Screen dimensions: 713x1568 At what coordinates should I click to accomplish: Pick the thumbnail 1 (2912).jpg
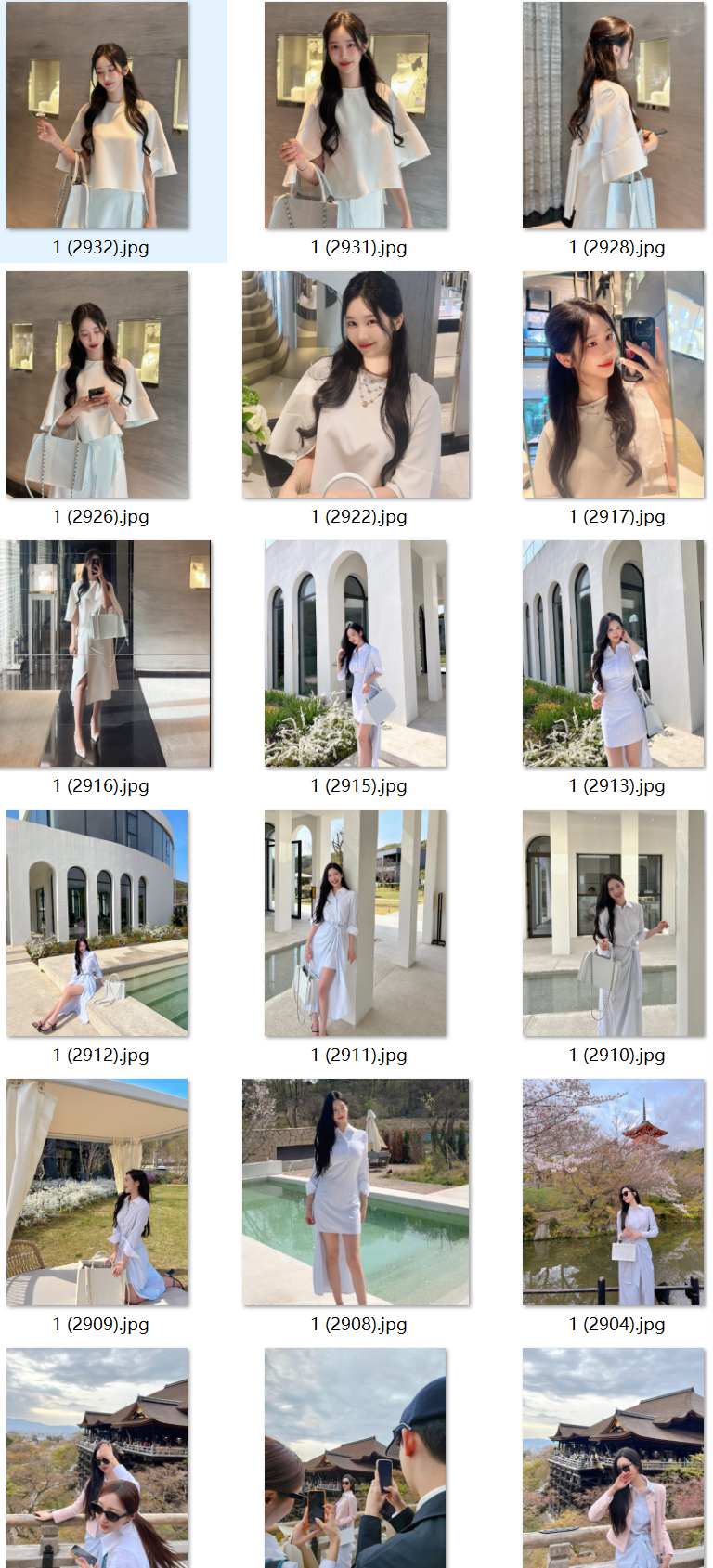point(97,924)
